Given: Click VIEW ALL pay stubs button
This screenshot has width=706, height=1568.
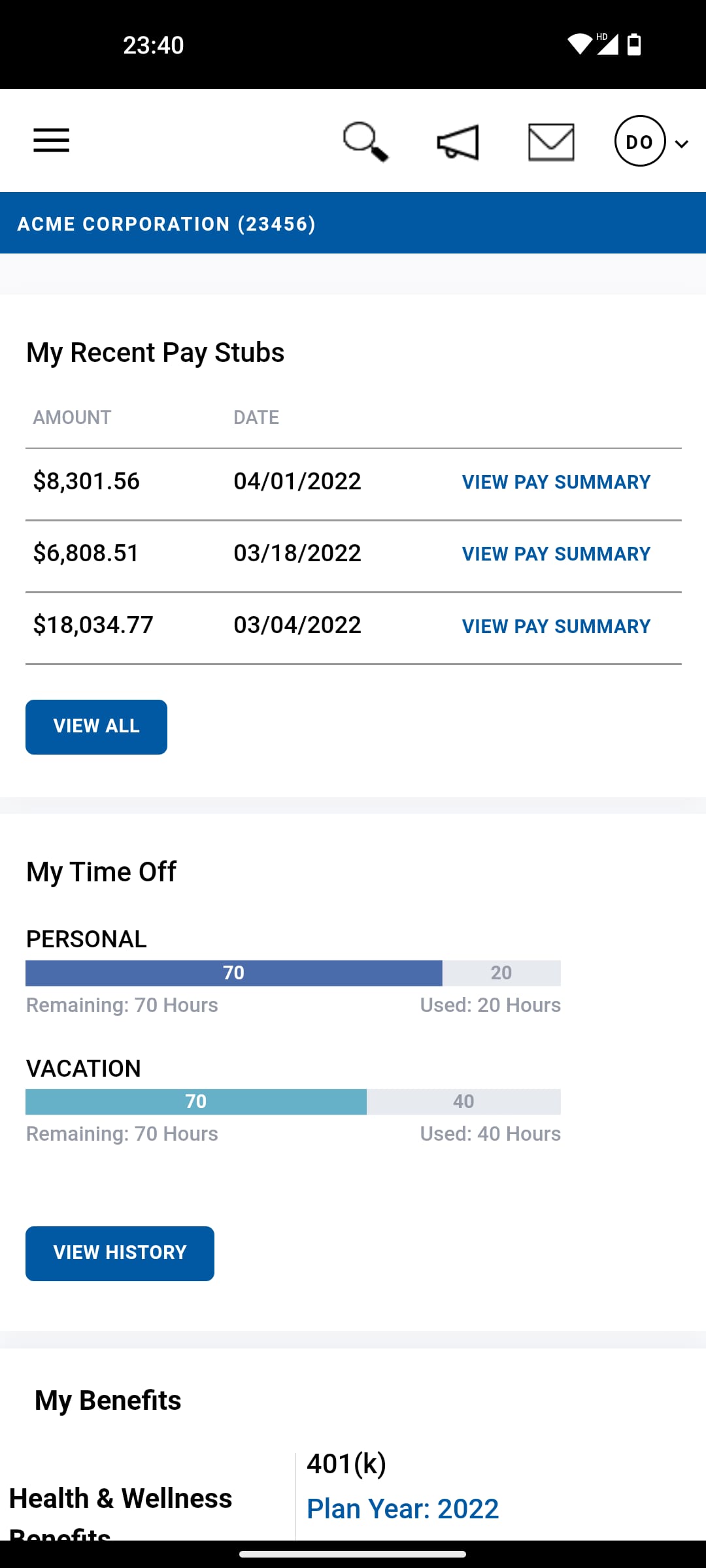Looking at the screenshot, I should [x=95, y=726].
